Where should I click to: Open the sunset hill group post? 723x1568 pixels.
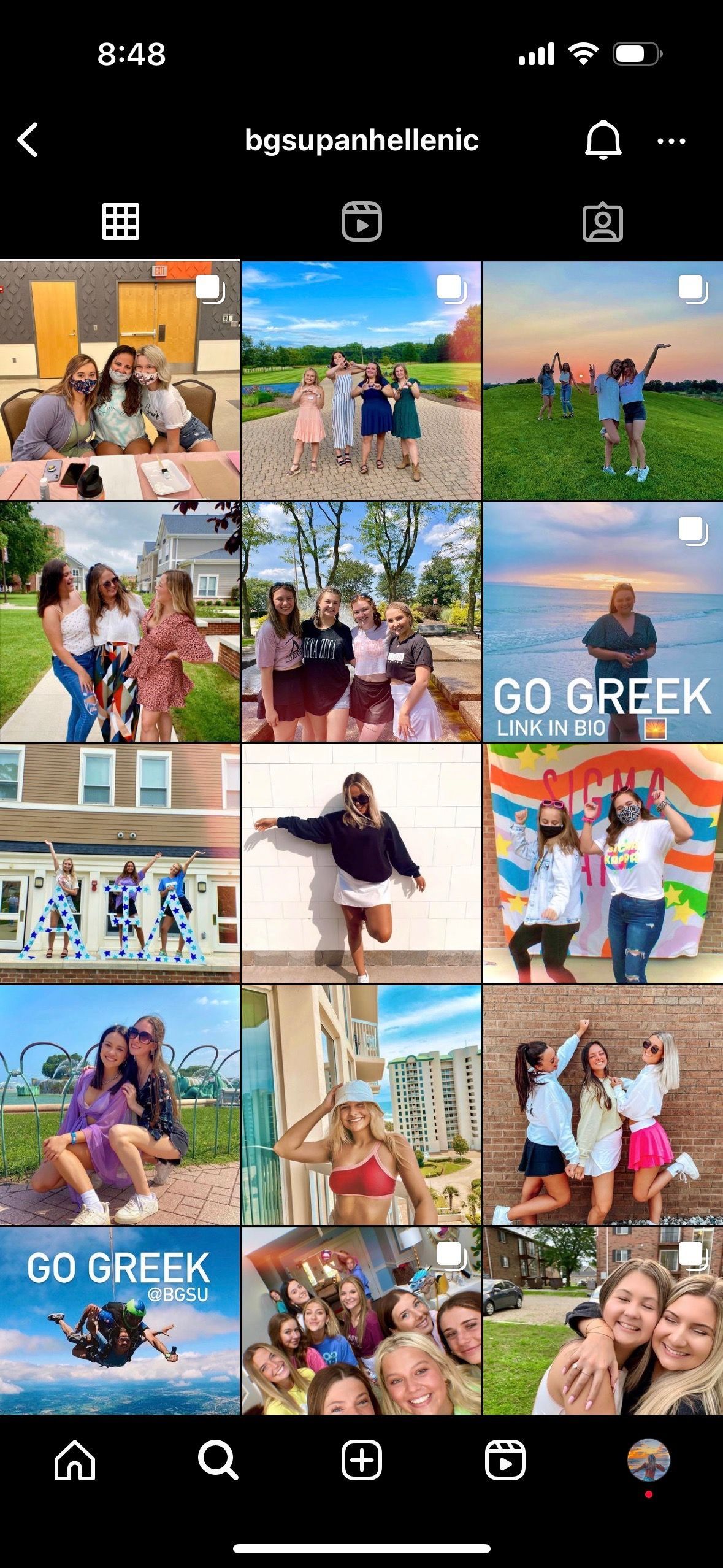pyautogui.click(x=603, y=380)
